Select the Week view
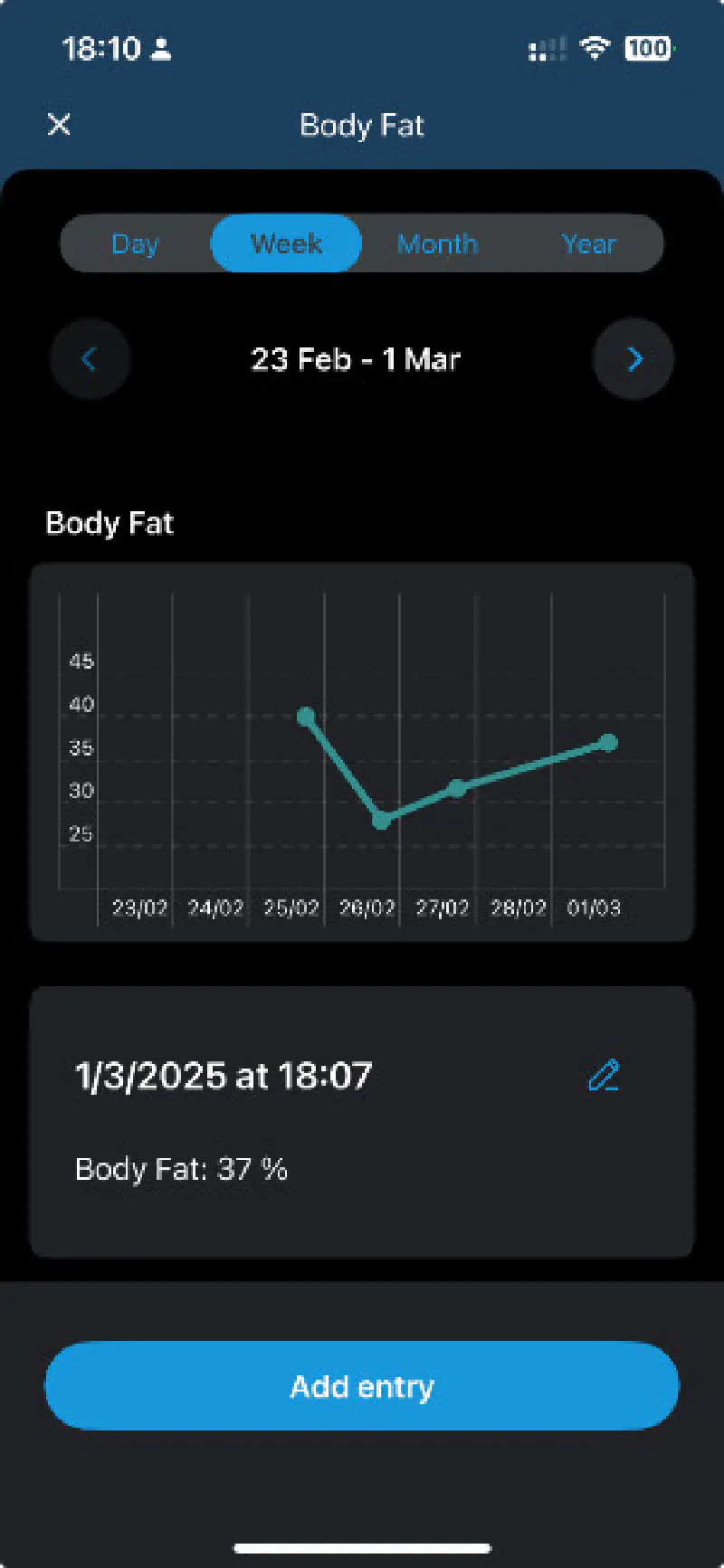Image resolution: width=724 pixels, height=1568 pixels. [x=286, y=243]
